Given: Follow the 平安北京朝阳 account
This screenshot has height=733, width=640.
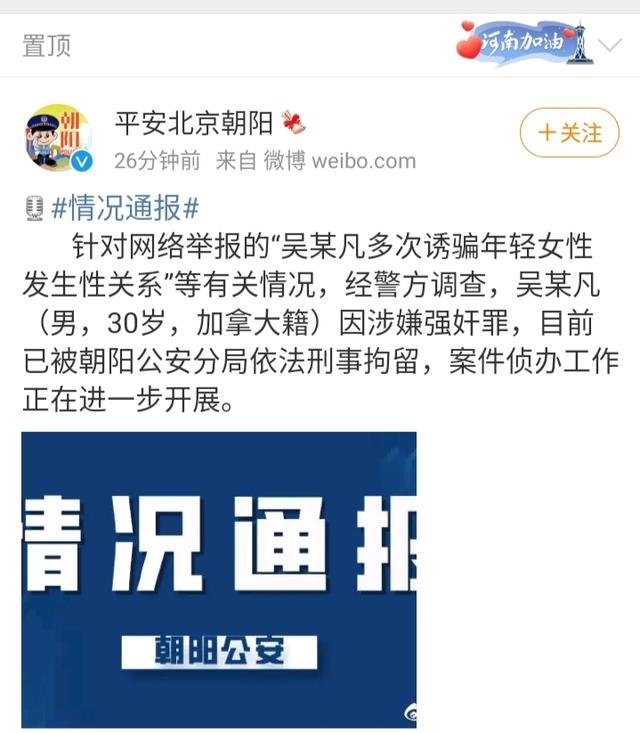Looking at the screenshot, I should coord(570,133).
